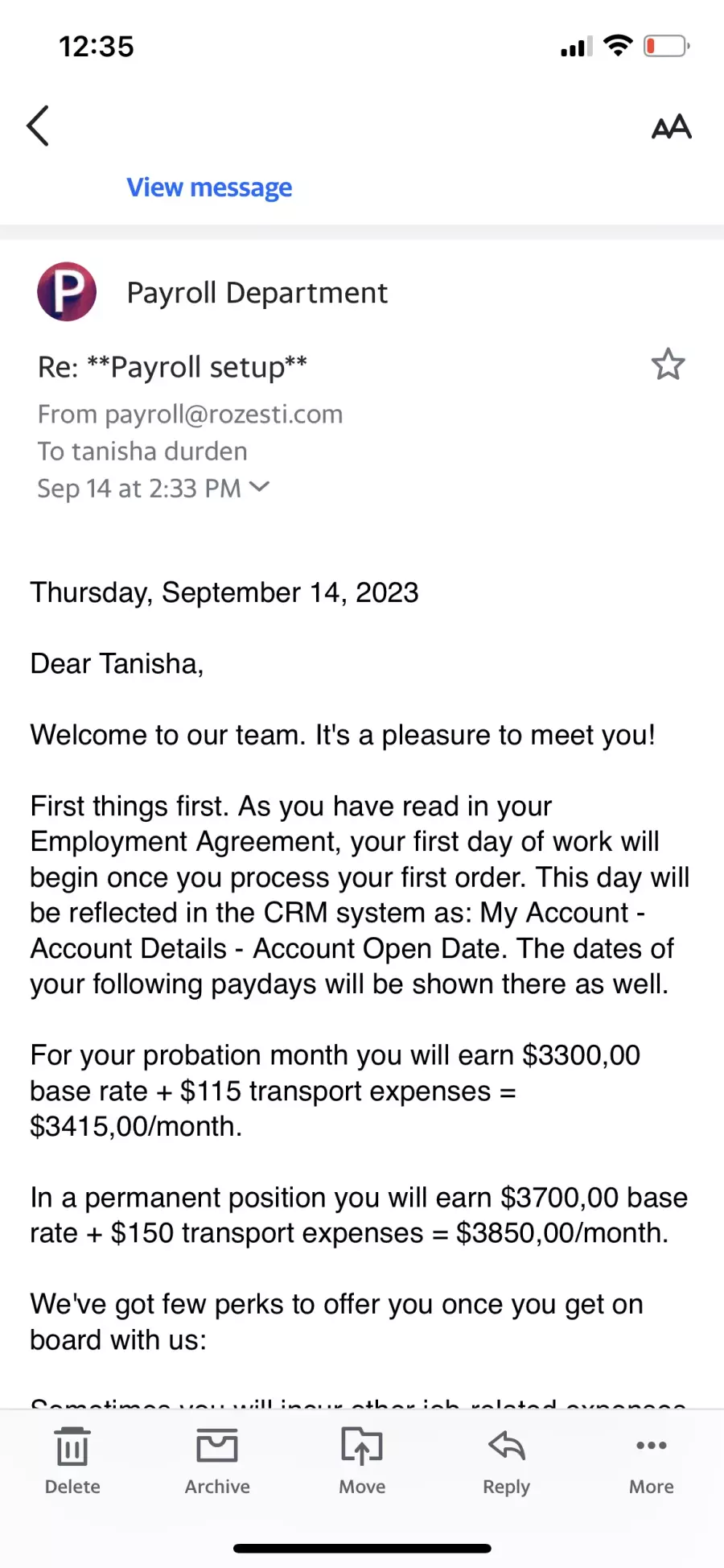The width and height of the screenshot is (724, 1568).
Task: Tap the Payroll Department sender avatar
Action: 67,291
